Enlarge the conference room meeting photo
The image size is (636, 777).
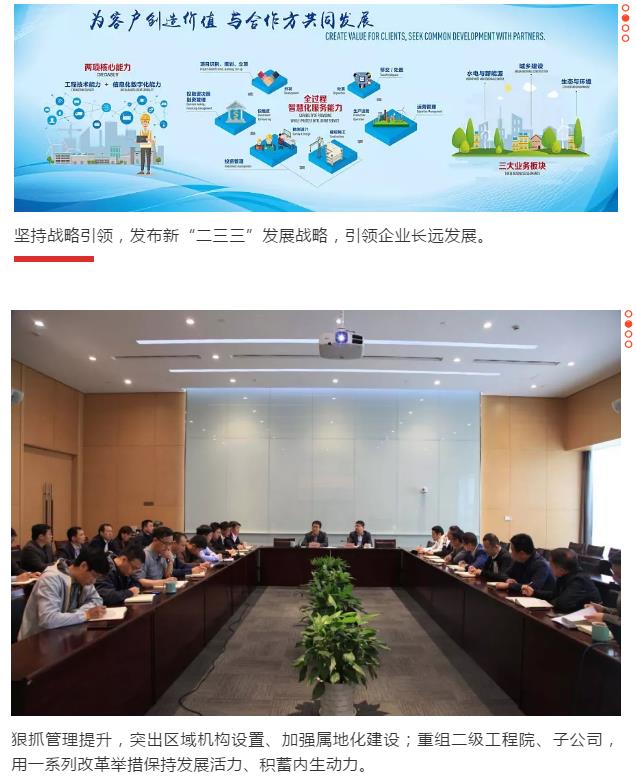click(x=315, y=512)
